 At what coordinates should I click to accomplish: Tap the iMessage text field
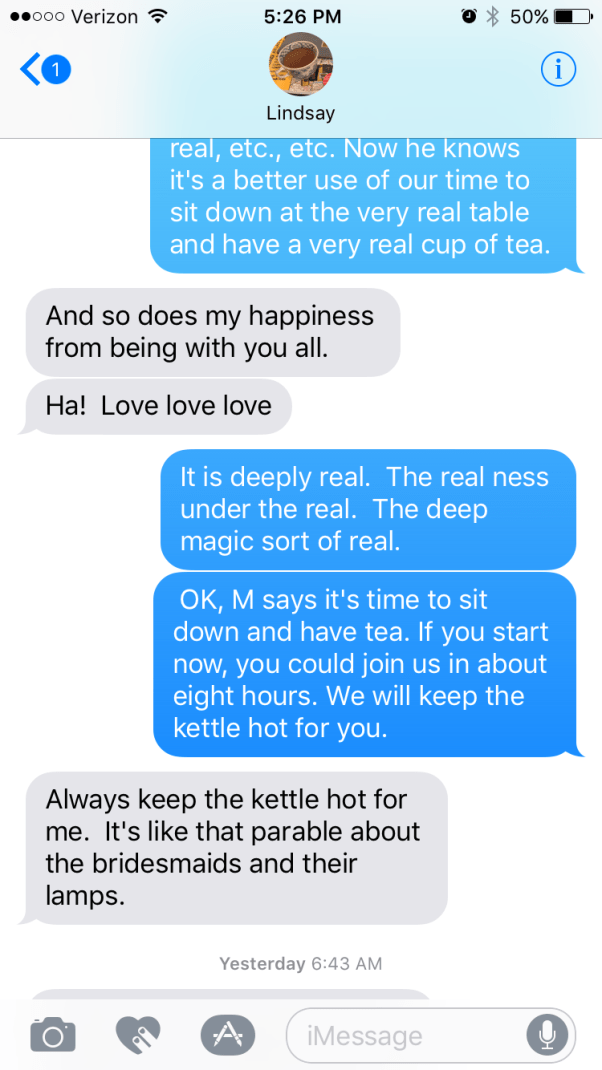[x=405, y=1035]
